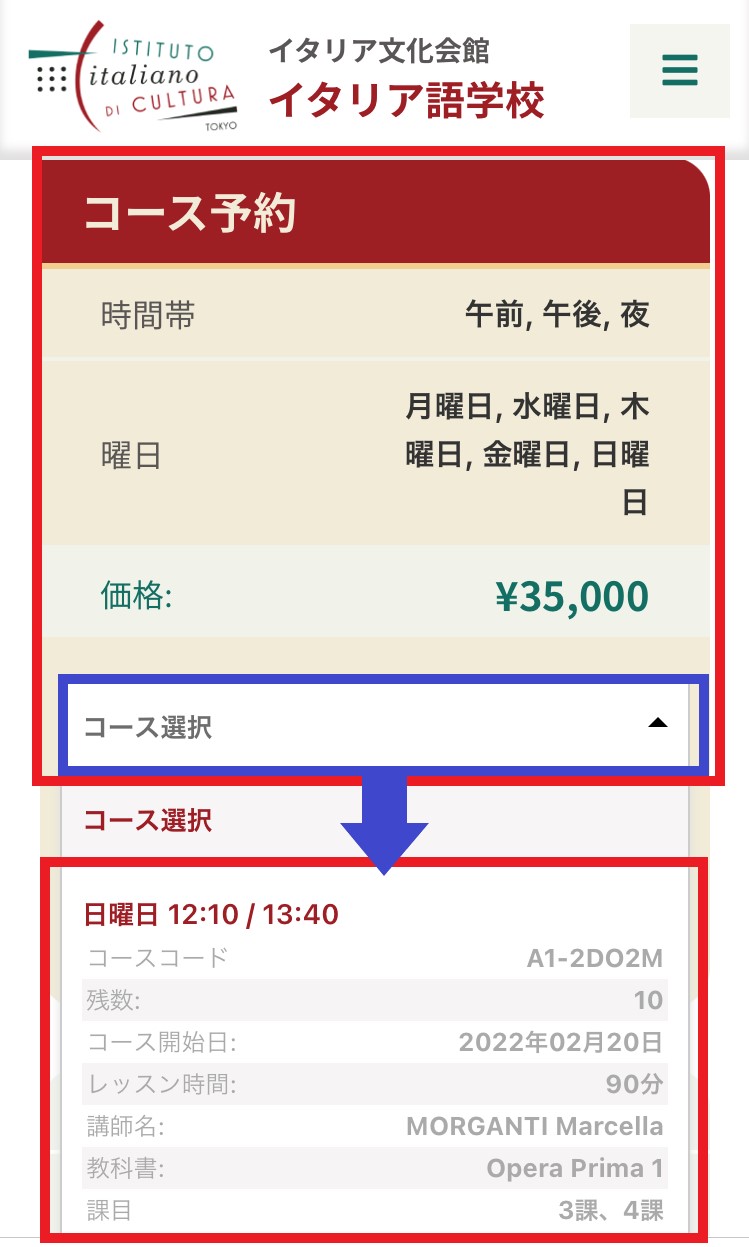Select the 日曜日 12:10 / 13:40 course
The height and width of the screenshot is (1247, 749).
point(212,913)
